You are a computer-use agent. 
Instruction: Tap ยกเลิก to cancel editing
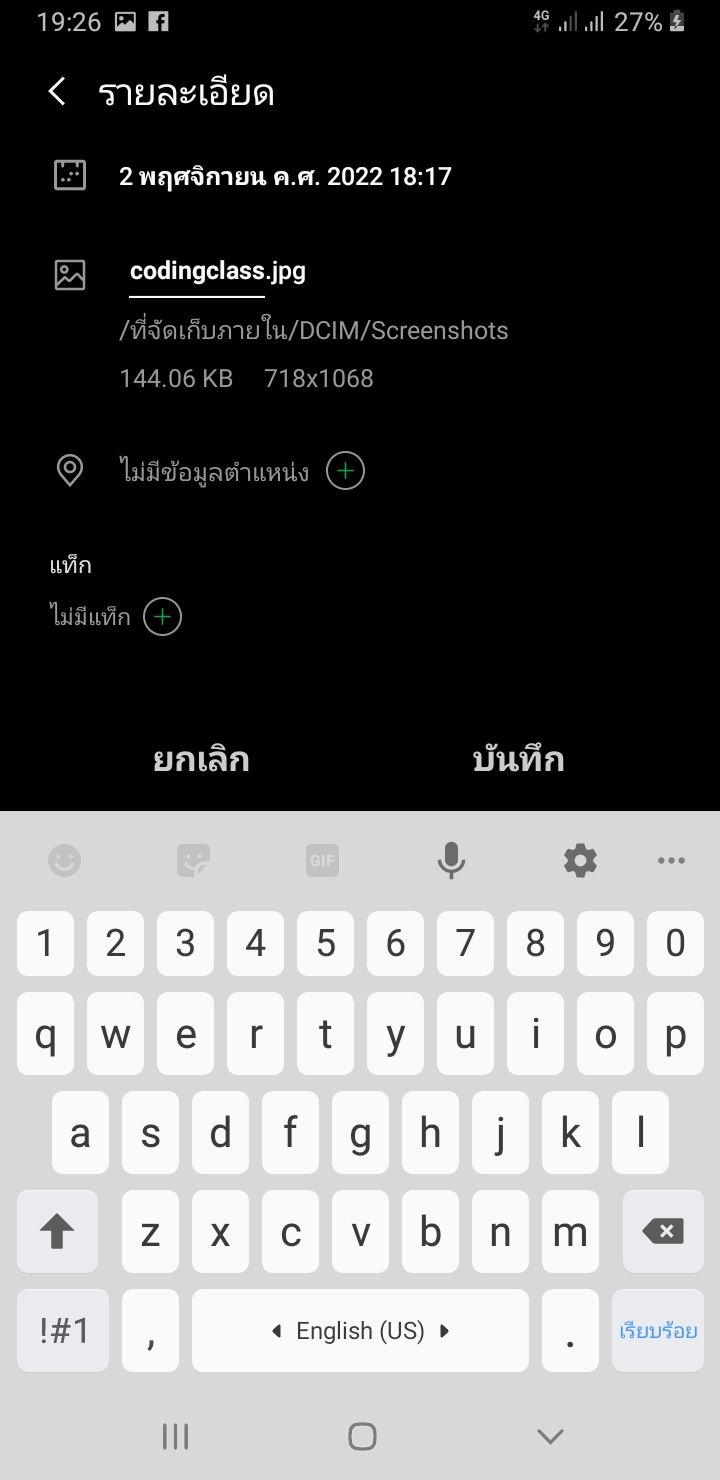pos(201,760)
